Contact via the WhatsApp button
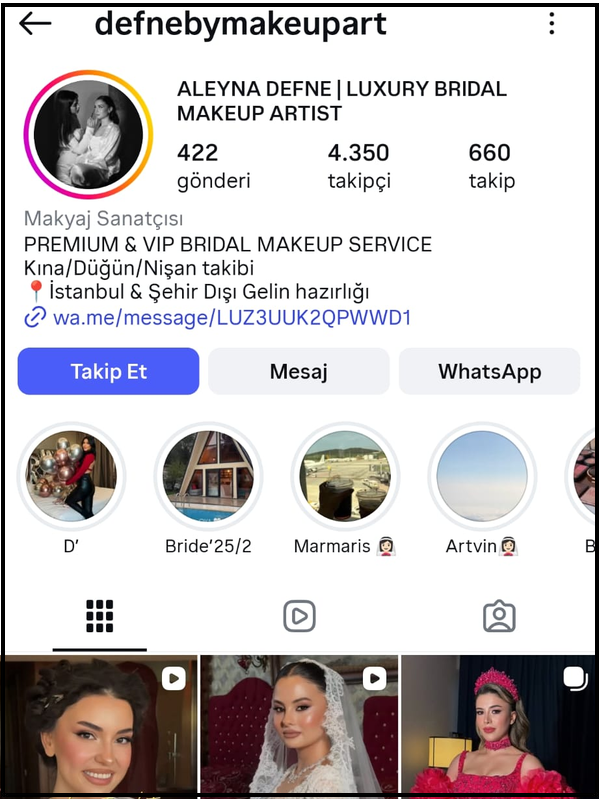Screen dimensions: 600x800 [x=489, y=372]
